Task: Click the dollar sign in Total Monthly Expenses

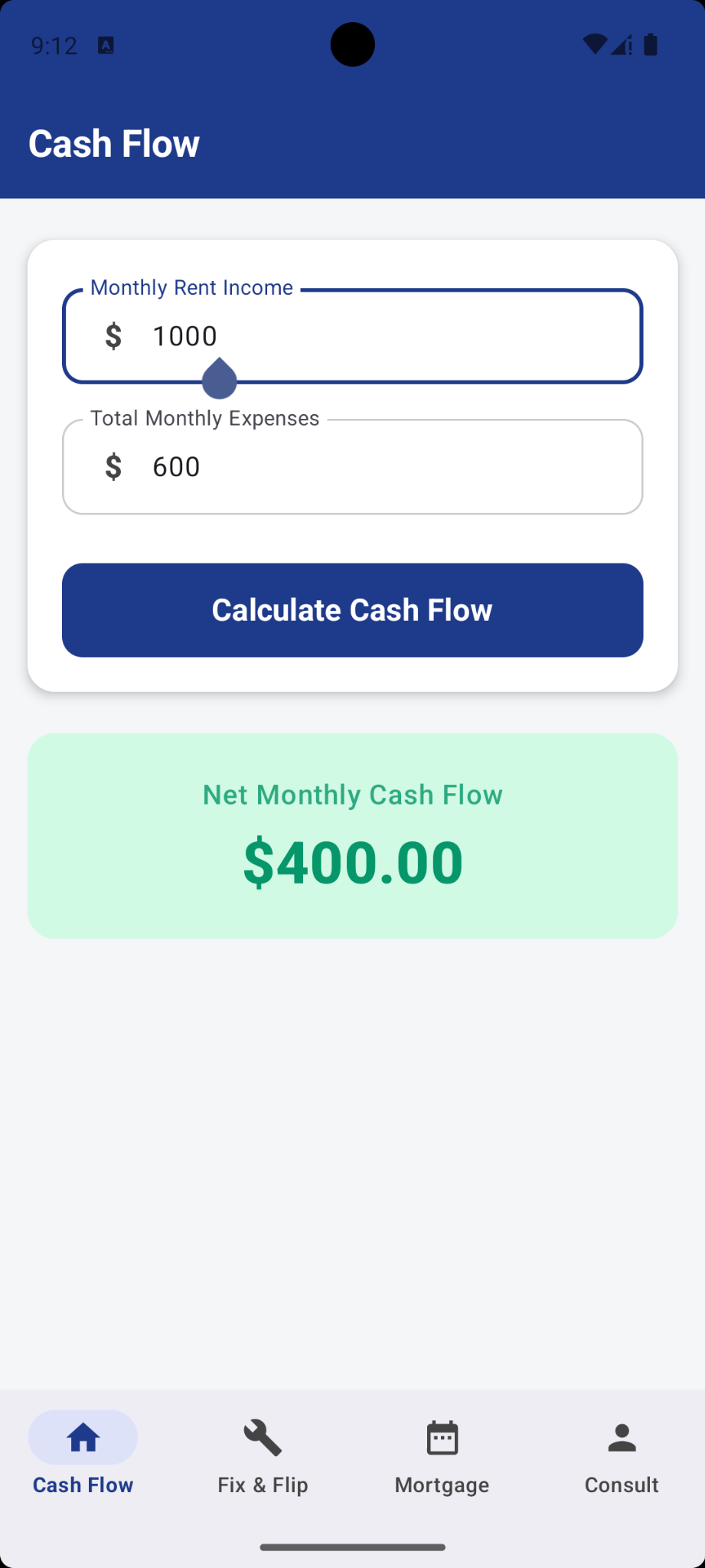Action: tap(113, 466)
